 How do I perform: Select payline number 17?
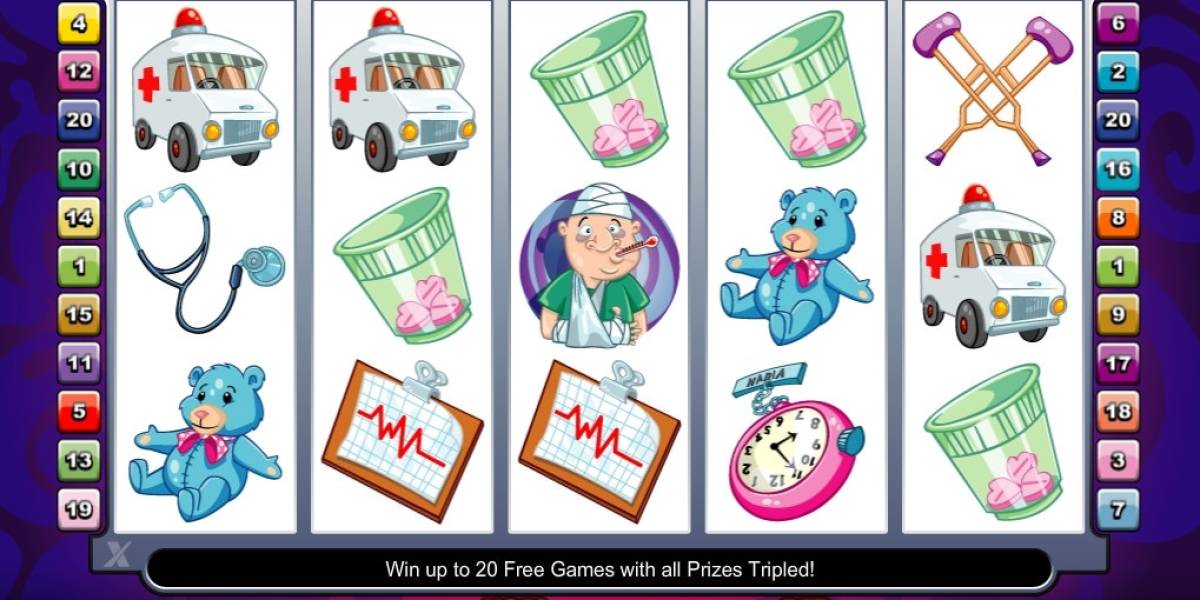[x=1118, y=363]
